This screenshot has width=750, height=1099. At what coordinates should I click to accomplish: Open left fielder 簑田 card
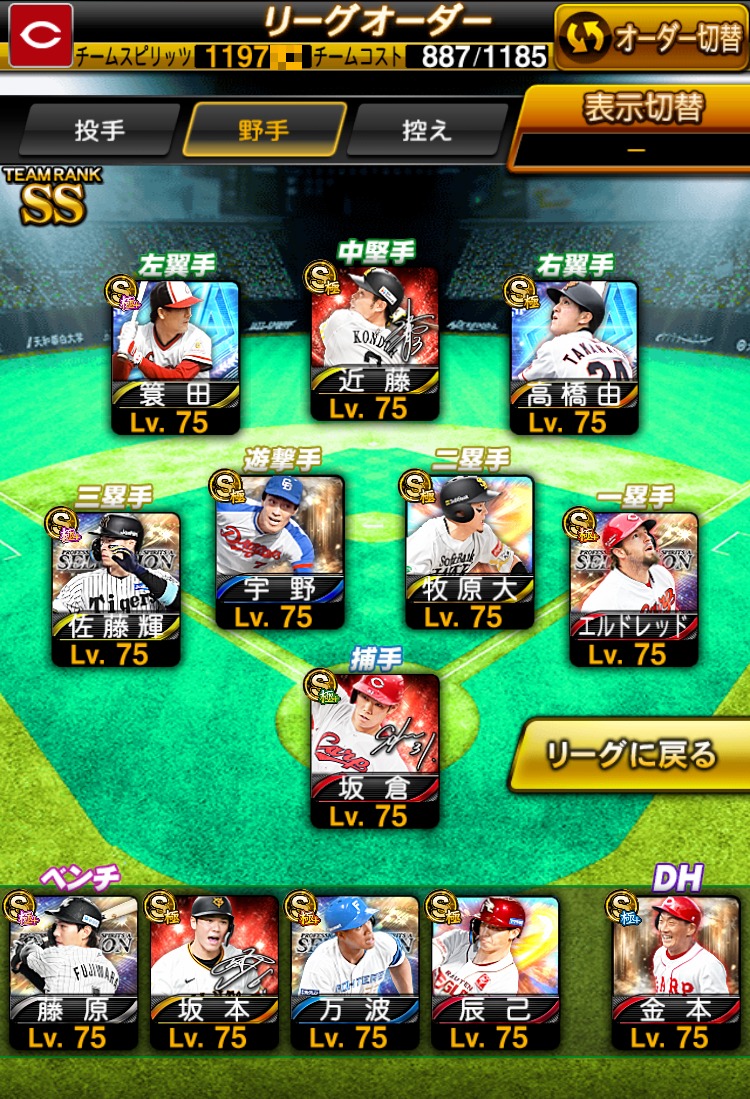(x=175, y=357)
